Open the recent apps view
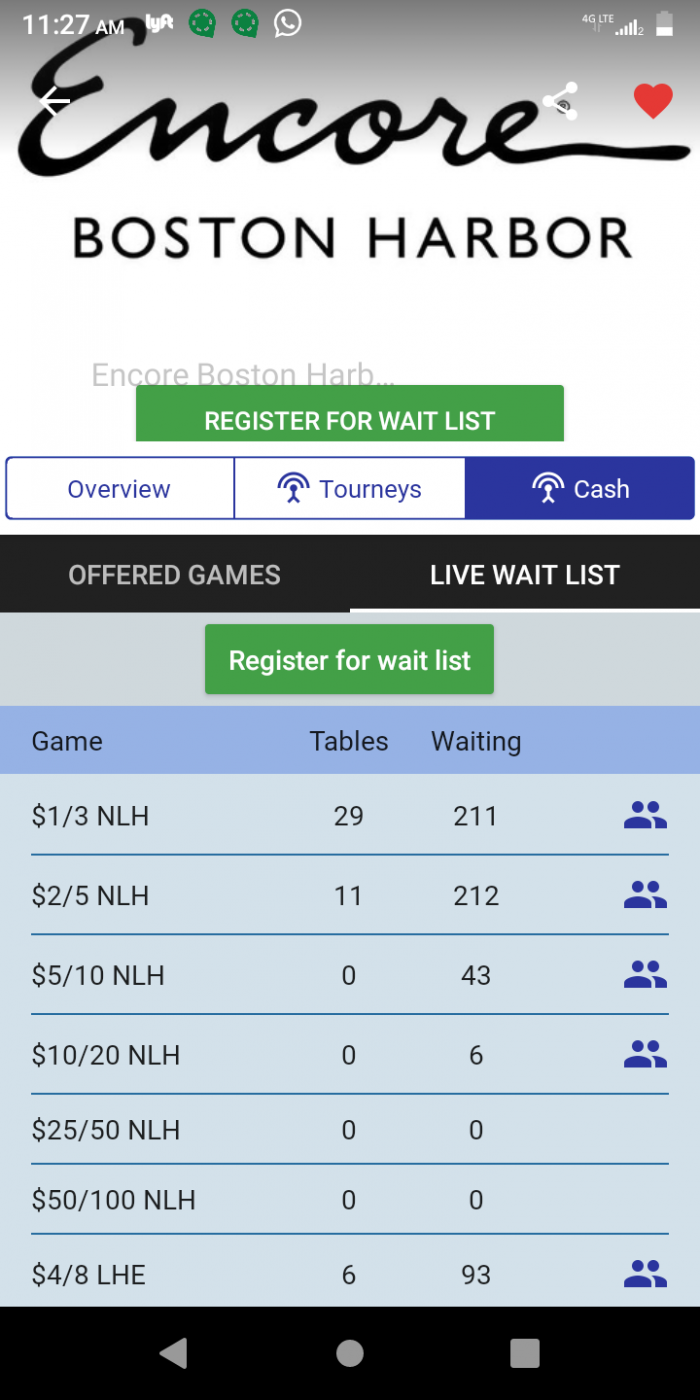This screenshot has height=1400, width=700. (525, 1353)
